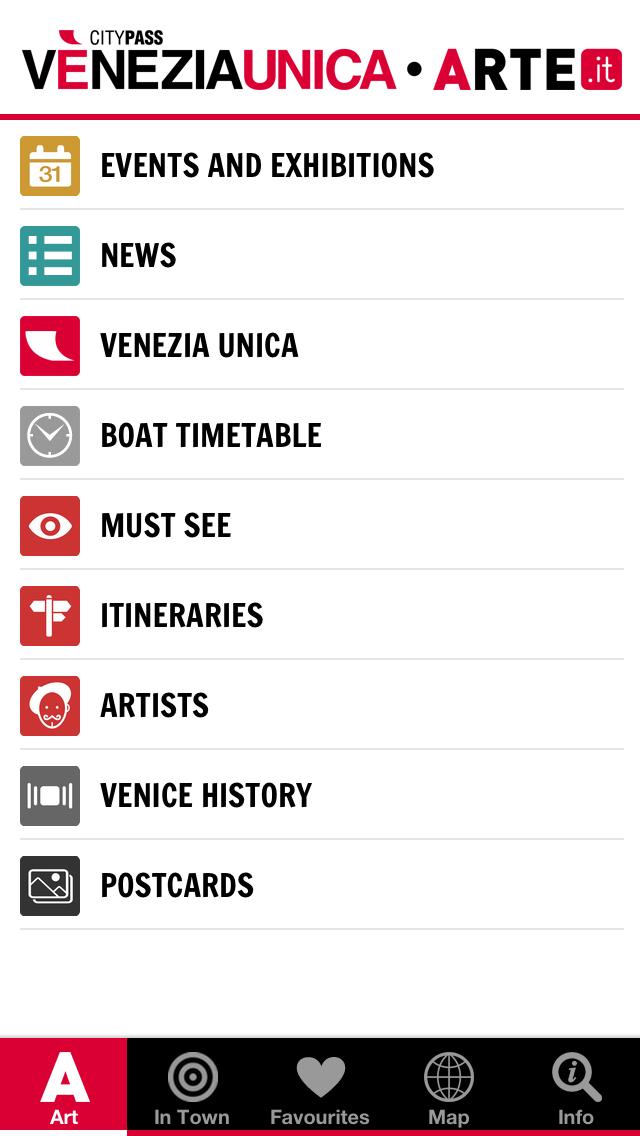Switch to the Map tab
Viewport: 640px width, 1136px height.
pos(448,1088)
